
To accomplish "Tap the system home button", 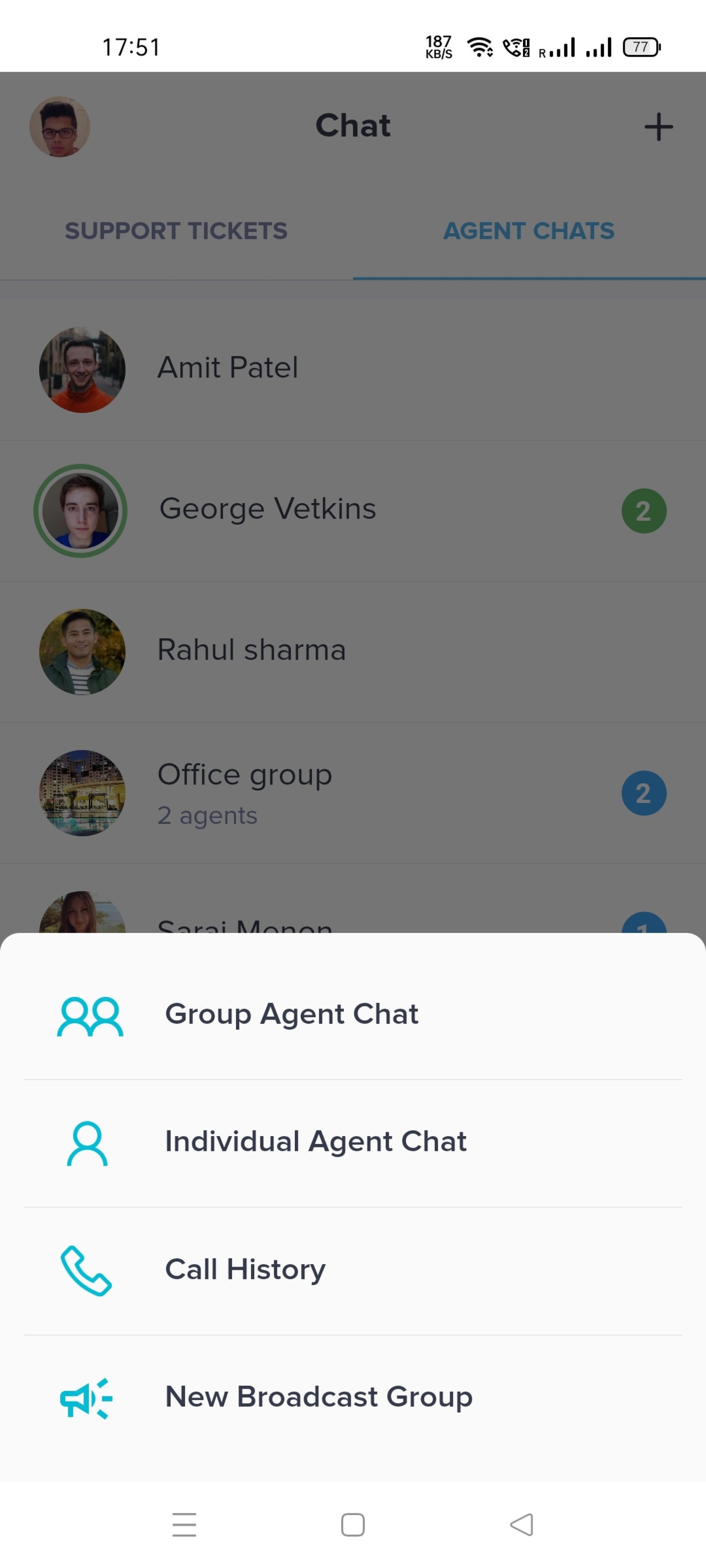I will pos(353,1525).
